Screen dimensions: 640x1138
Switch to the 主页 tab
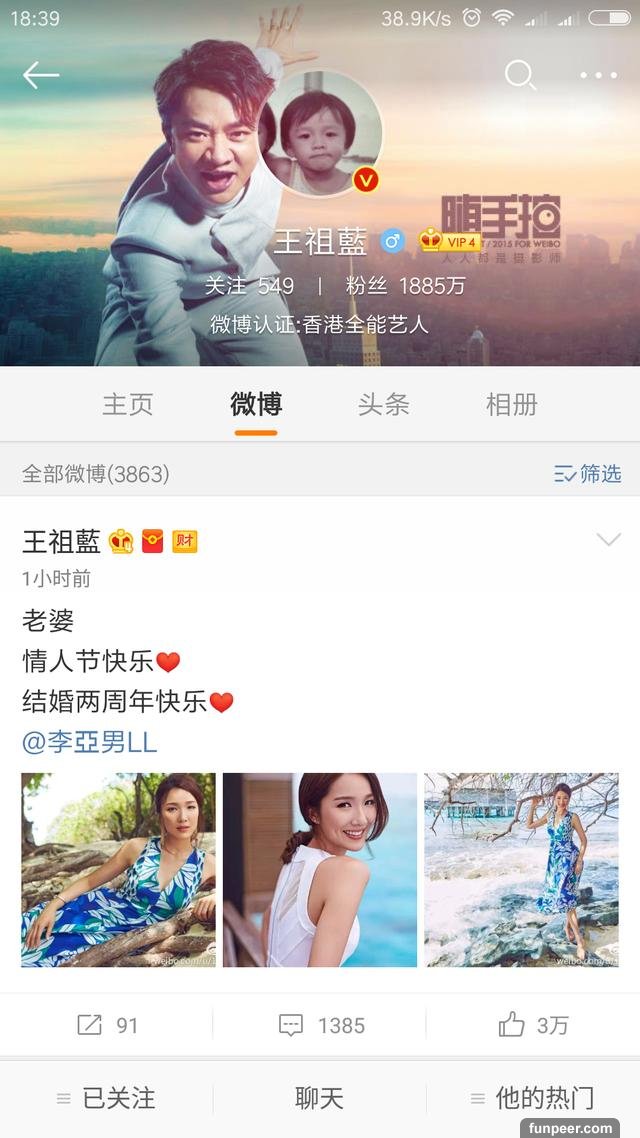pyautogui.click(x=128, y=404)
